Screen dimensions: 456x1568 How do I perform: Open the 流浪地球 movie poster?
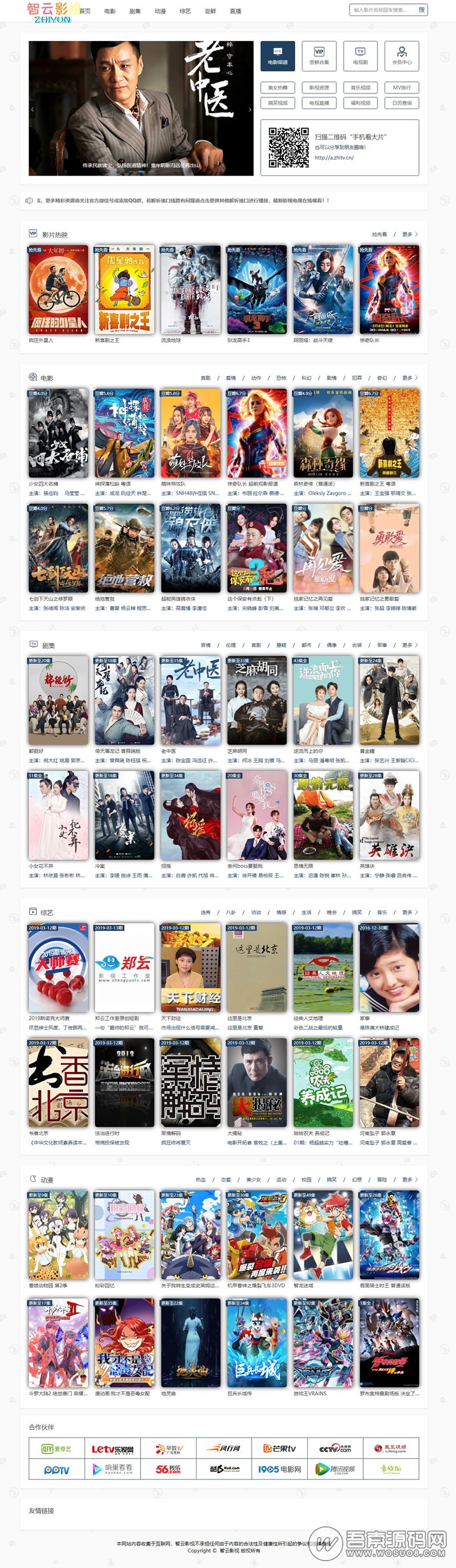tap(190, 290)
